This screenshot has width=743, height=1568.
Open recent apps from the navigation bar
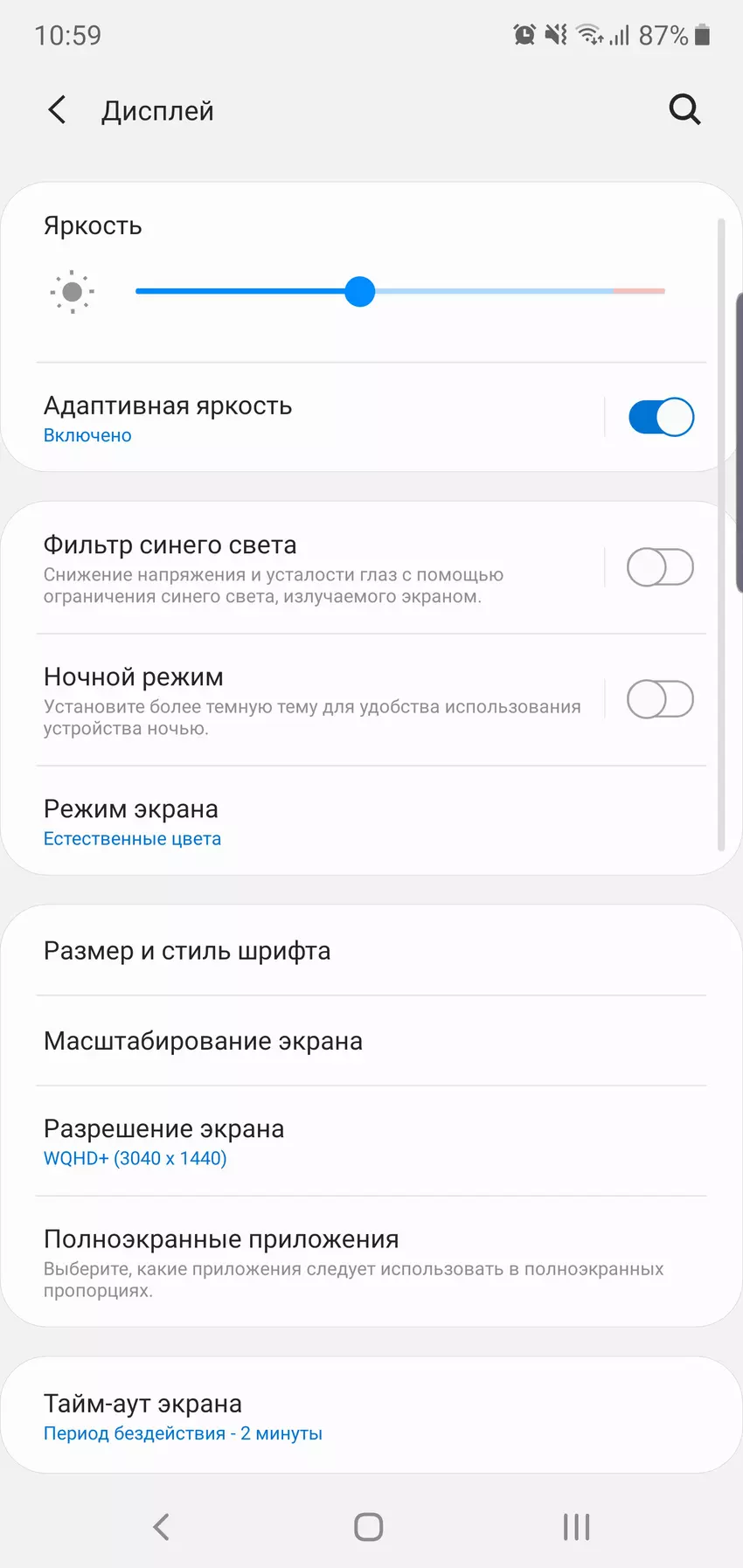(576, 1527)
